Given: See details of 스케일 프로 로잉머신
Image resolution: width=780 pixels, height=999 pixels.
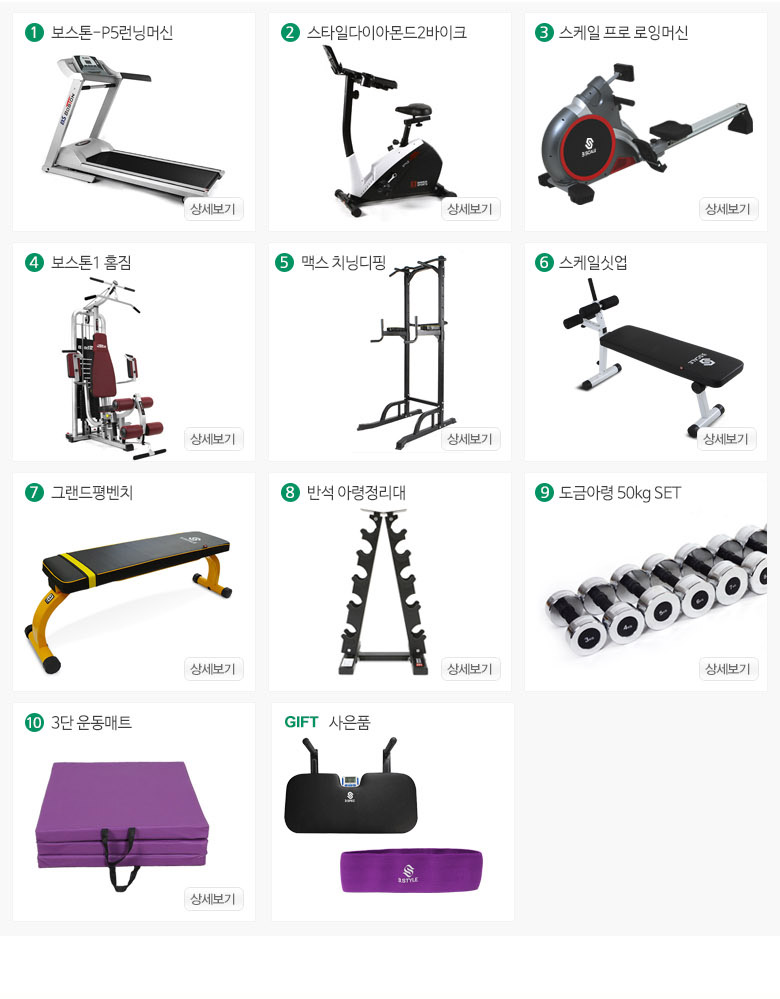Looking at the screenshot, I should [x=728, y=209].
